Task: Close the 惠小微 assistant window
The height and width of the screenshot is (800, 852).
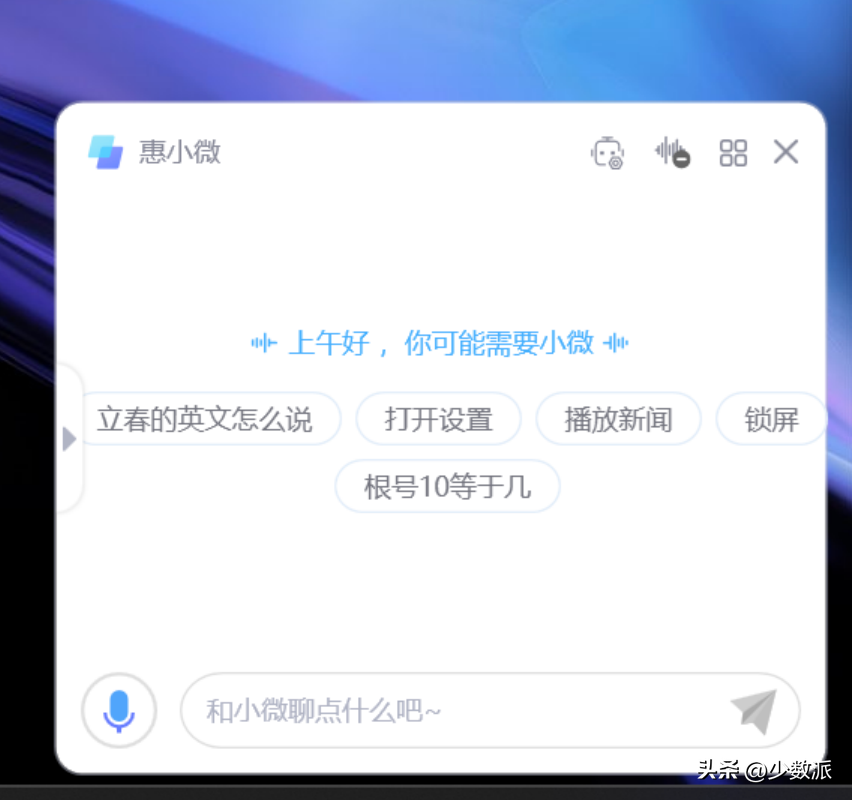Action: pos(786,152)
